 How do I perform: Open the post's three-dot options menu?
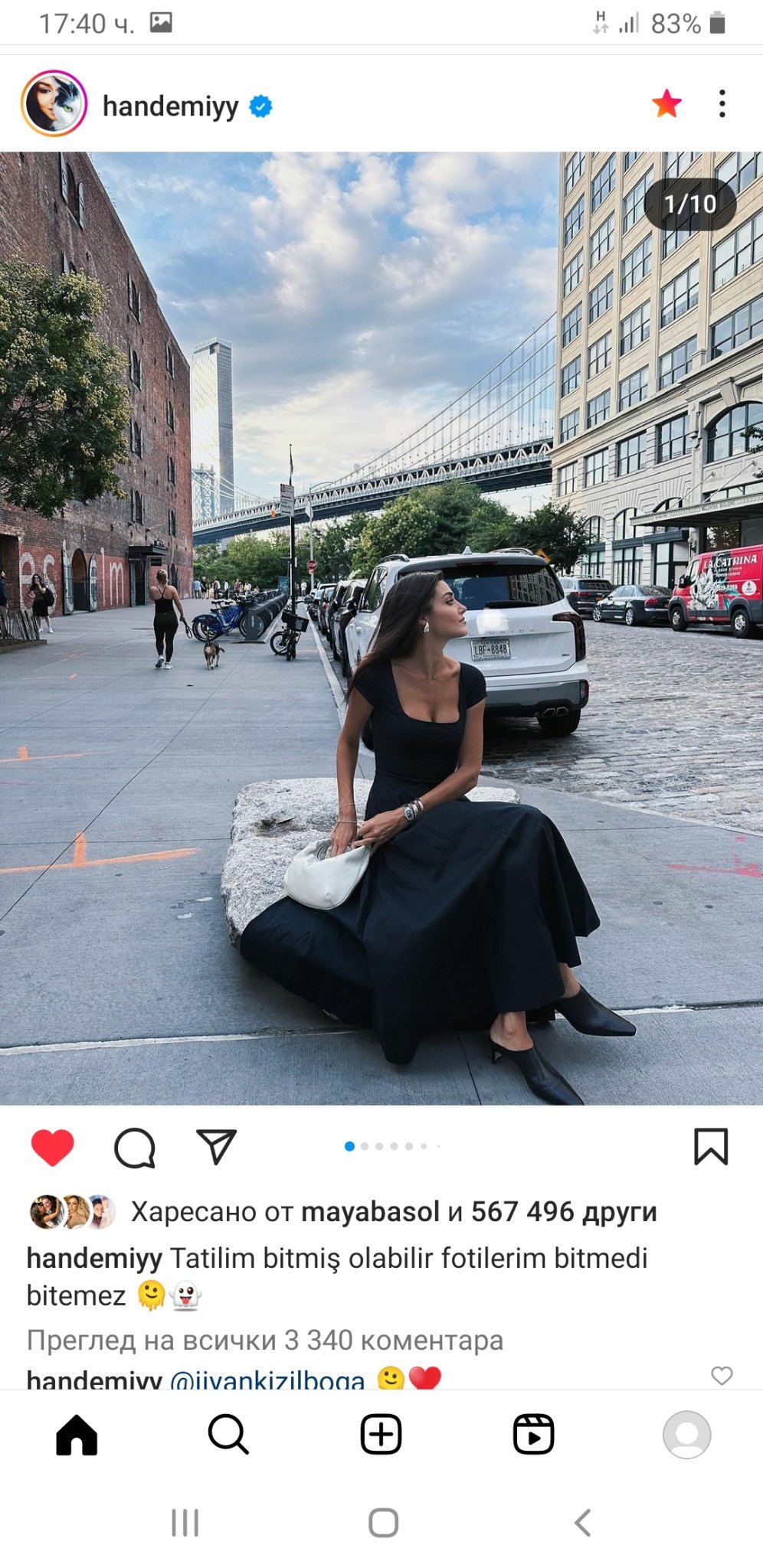(x=722, y=103)
